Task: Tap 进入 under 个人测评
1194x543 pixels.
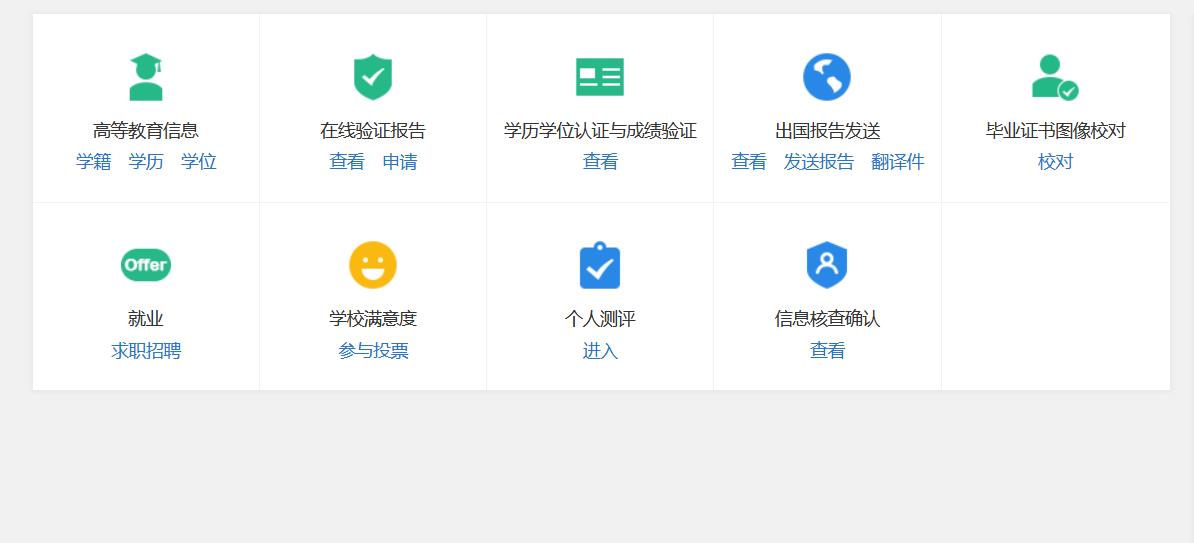Action: 600,351
